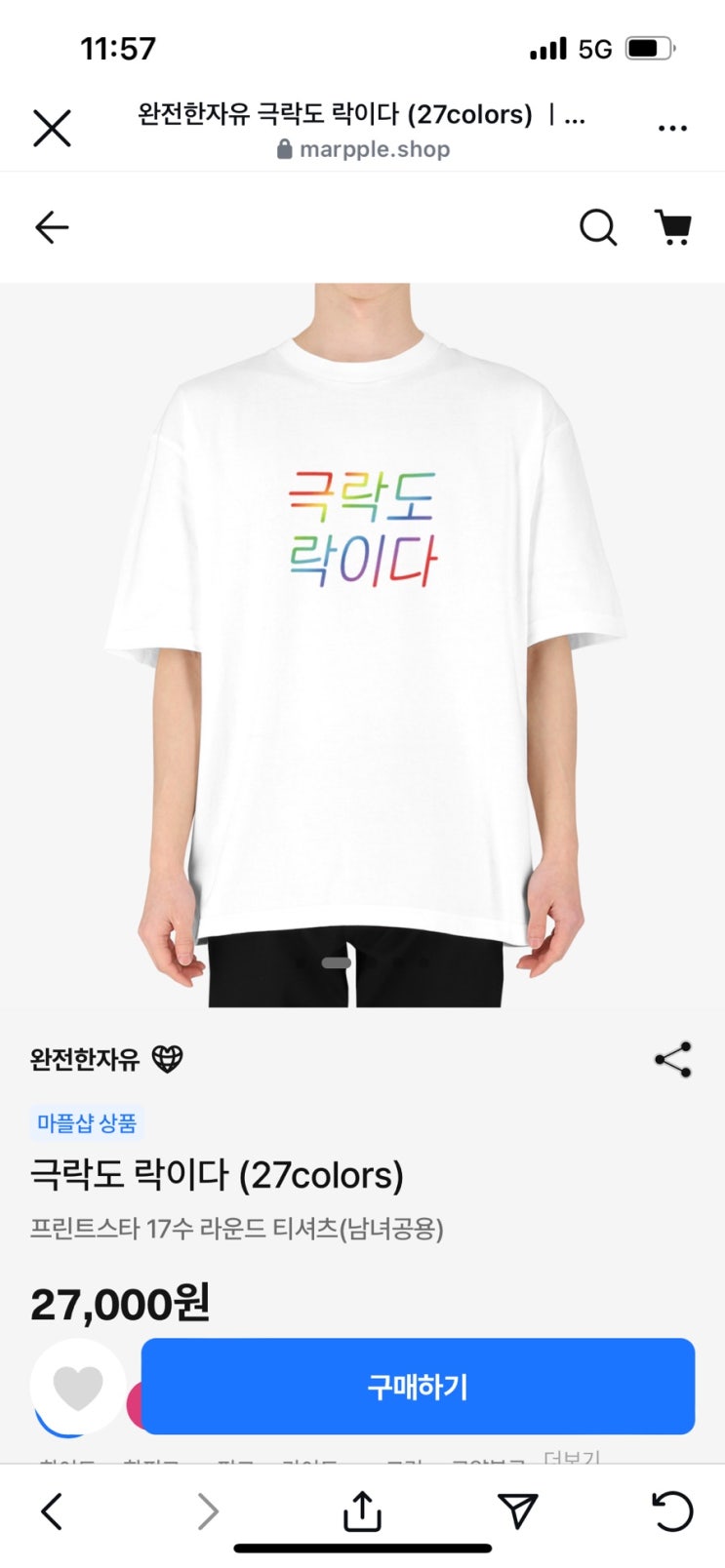Open the shop search
This screenshot has height=1568, width=725.
(598, 227)
